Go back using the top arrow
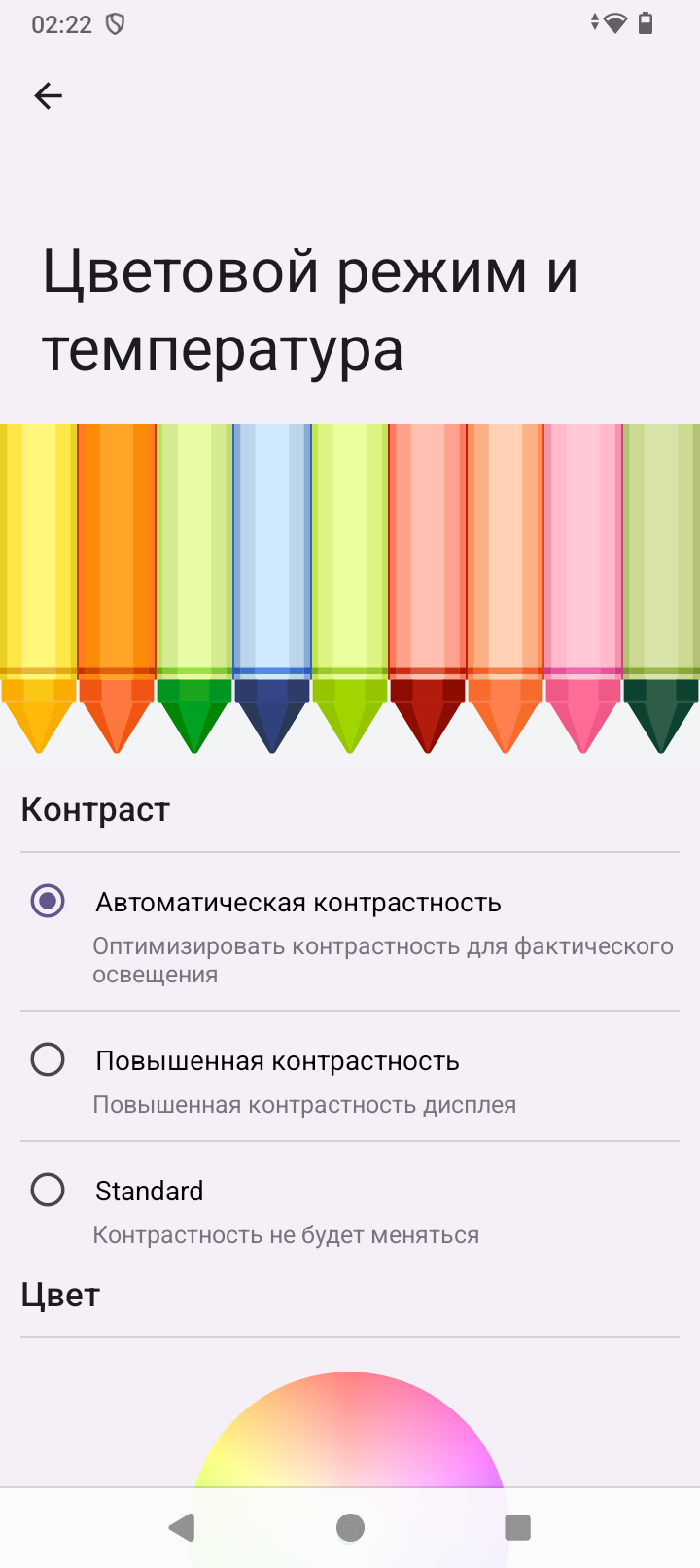 click(x=48, y=95)
